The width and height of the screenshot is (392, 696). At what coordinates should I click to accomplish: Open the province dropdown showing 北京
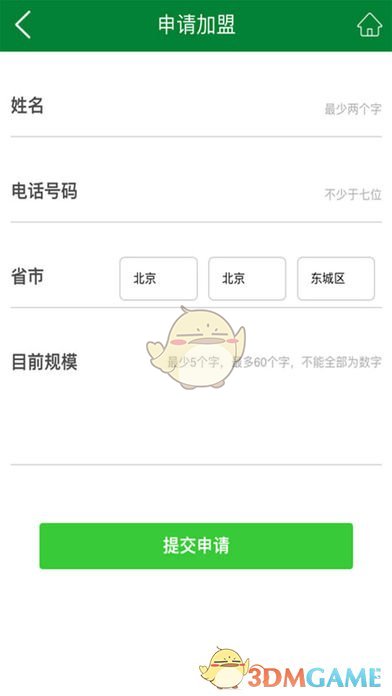tap(158, 278)
